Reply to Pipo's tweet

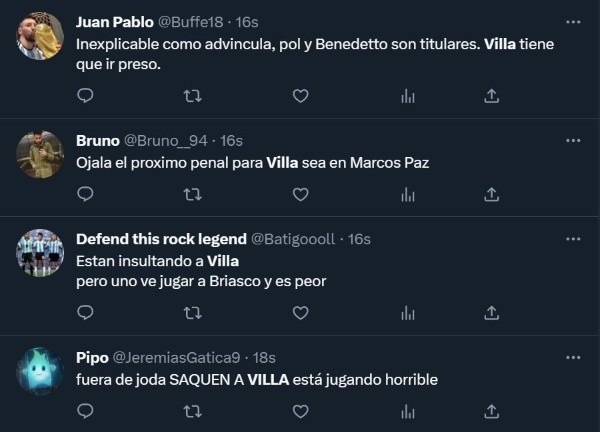pyautogui.click(x=85, y=411)
